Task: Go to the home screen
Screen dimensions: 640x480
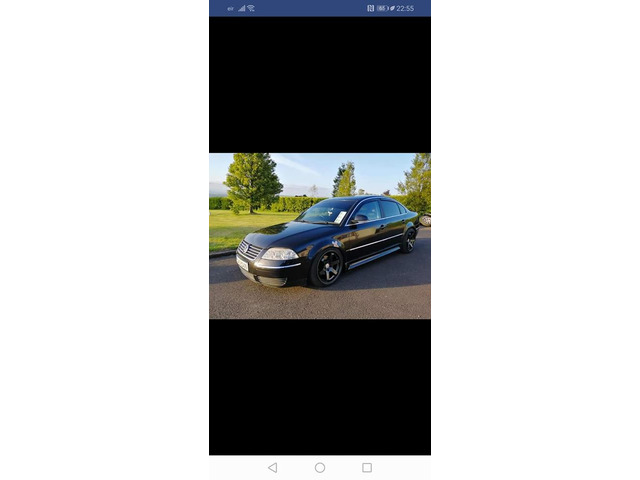Action: point(320,467)
